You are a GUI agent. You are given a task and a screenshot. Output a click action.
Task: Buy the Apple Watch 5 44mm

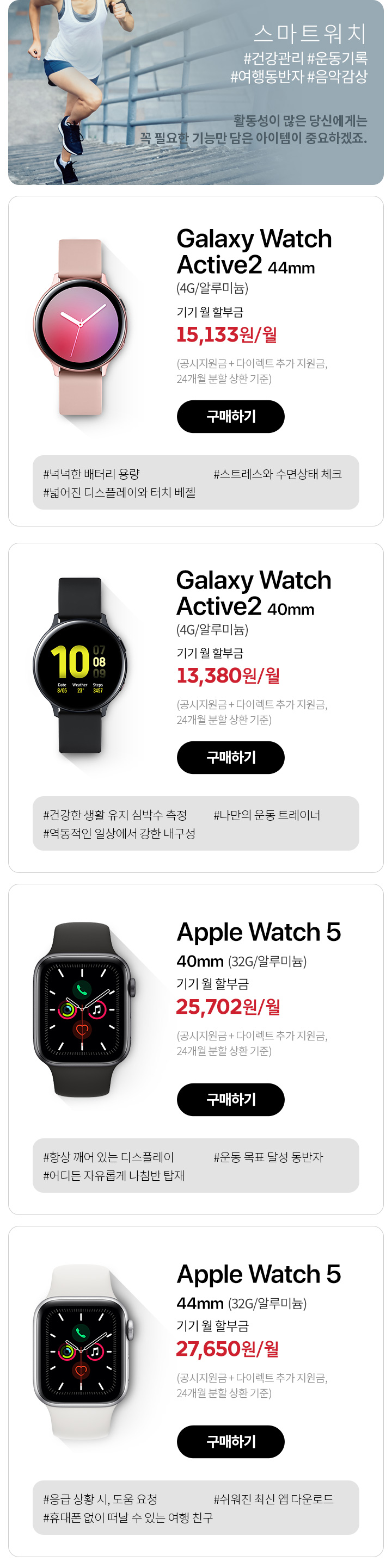coord(230,1441)
